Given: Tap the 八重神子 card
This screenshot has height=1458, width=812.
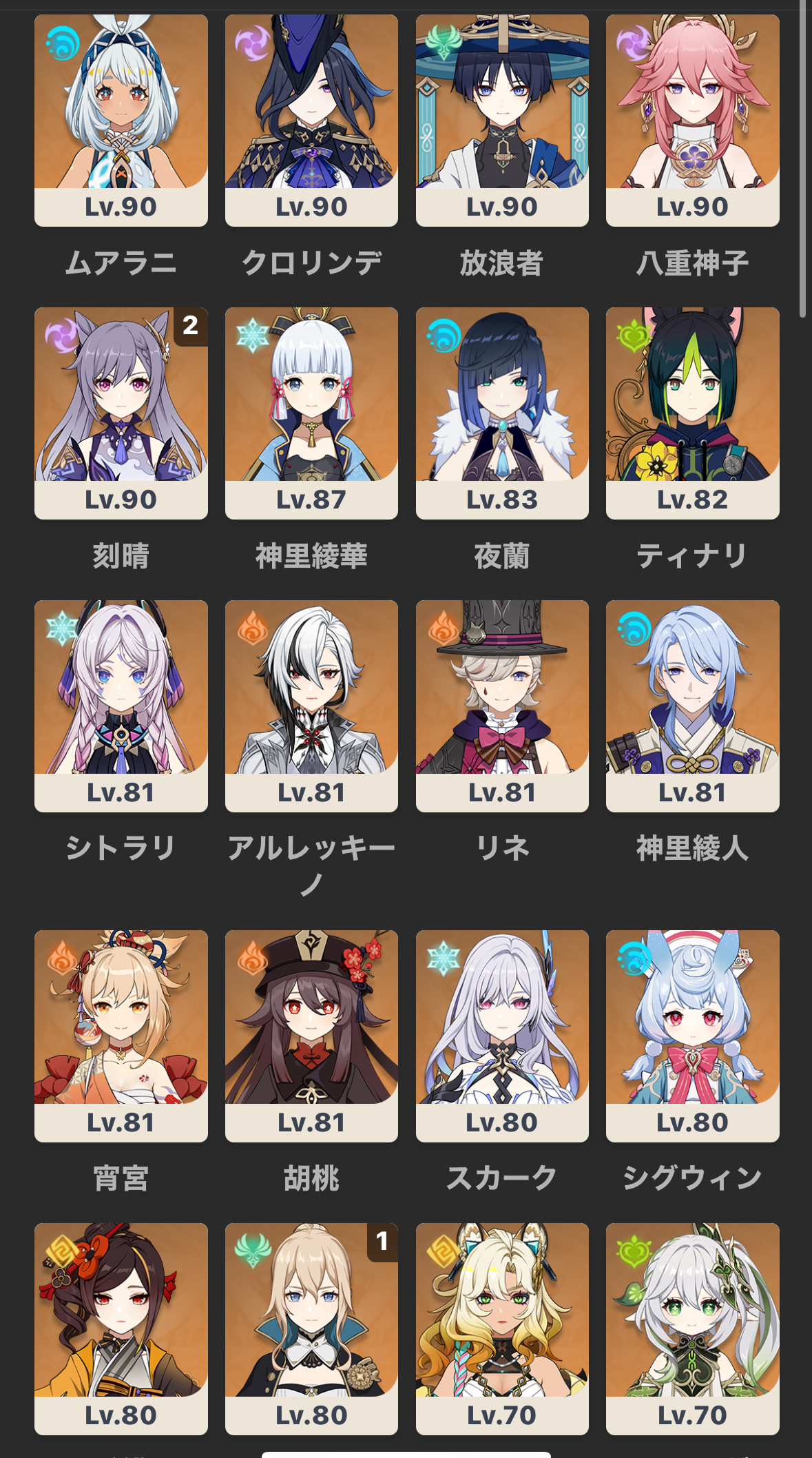Looking at the screenshot, I should 692,121.
